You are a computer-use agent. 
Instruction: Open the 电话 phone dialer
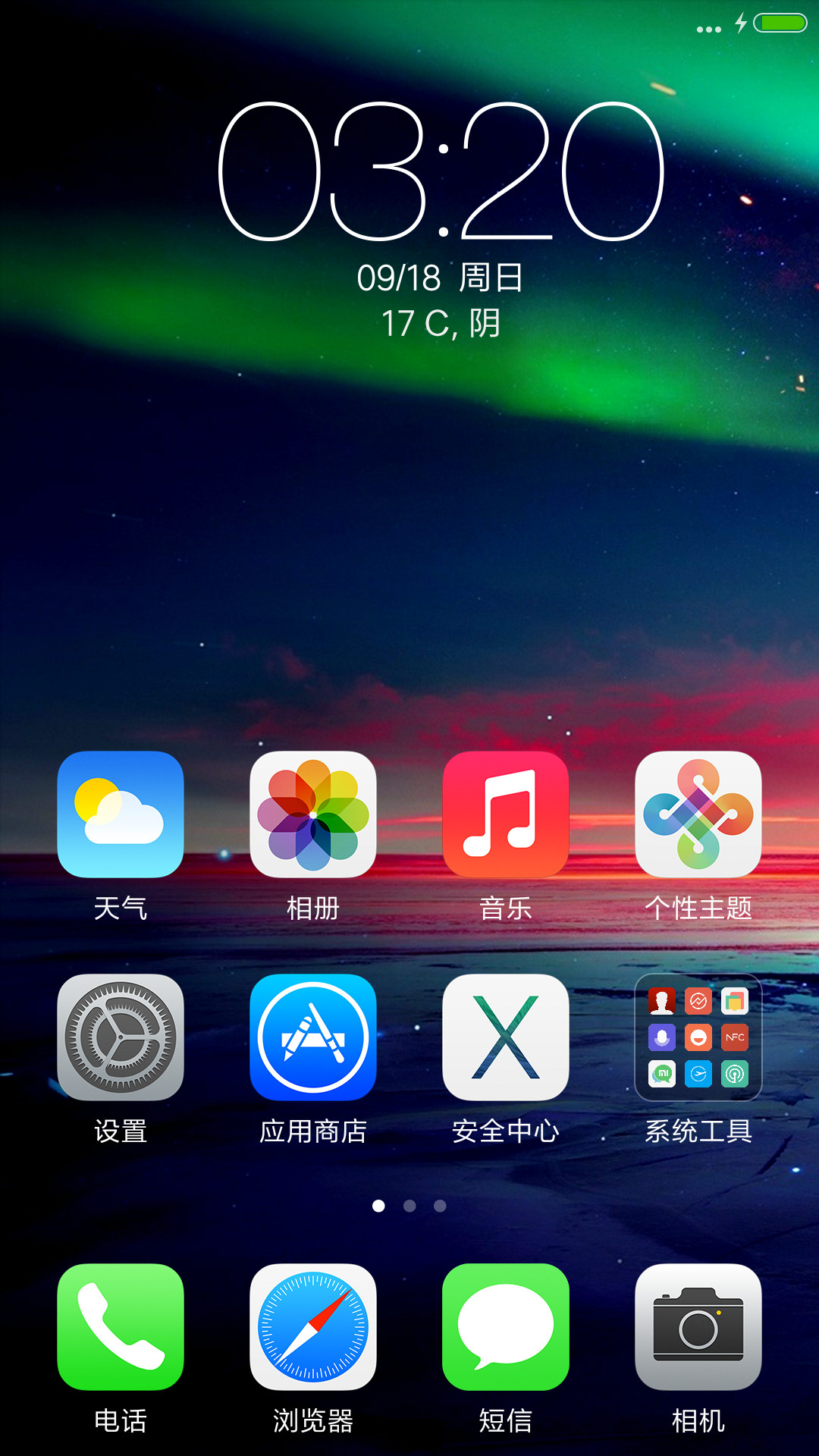121,1327
